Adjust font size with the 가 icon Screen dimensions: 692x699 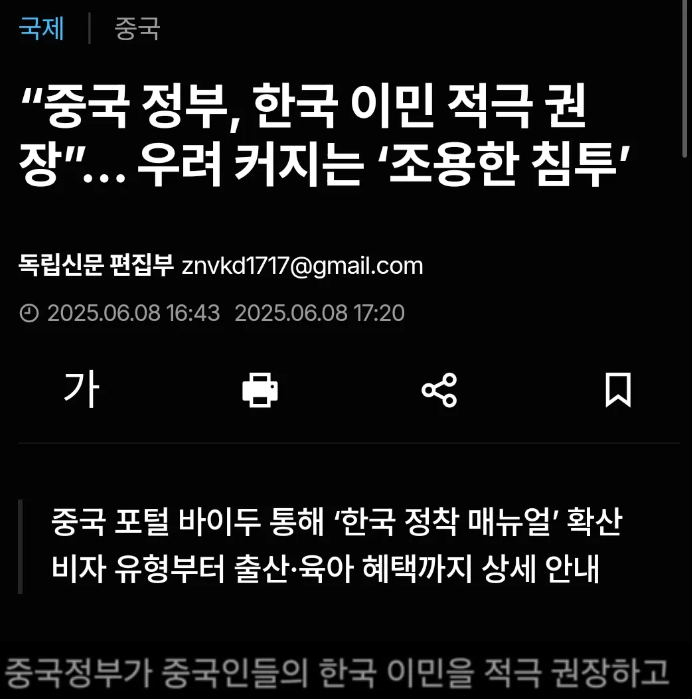(x=81, y=389)
